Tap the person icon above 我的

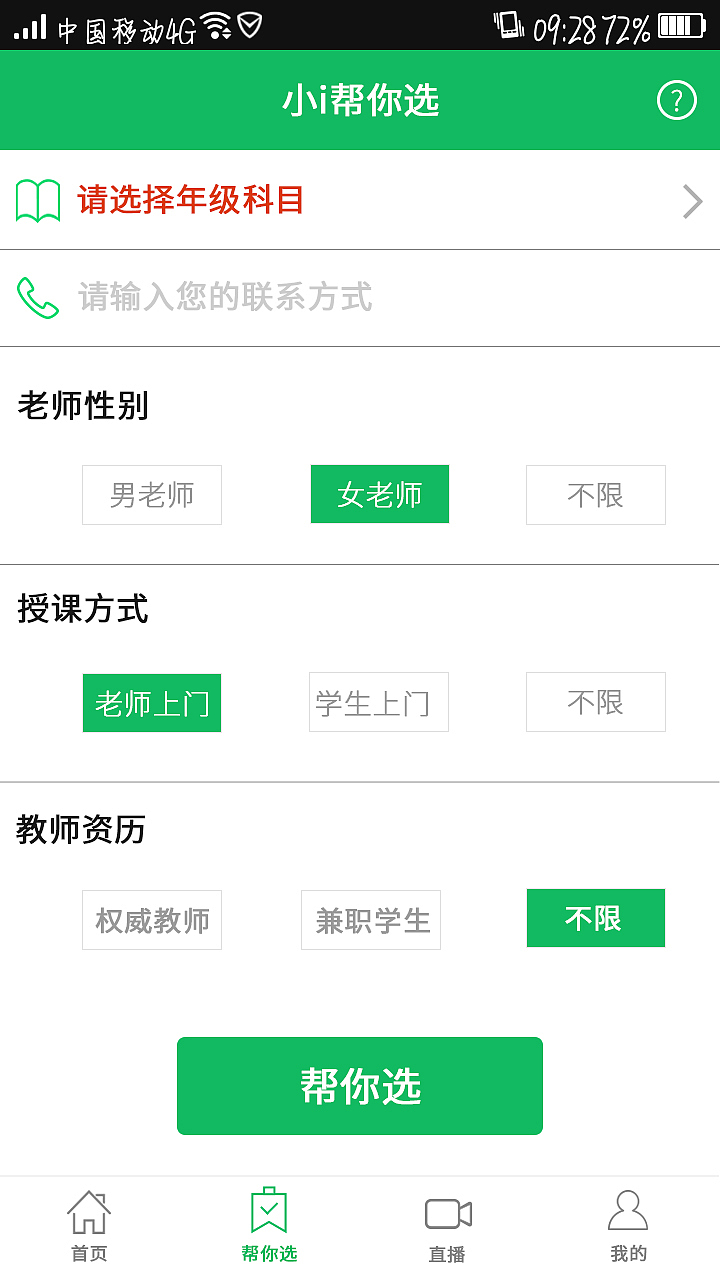point(627,1210)
